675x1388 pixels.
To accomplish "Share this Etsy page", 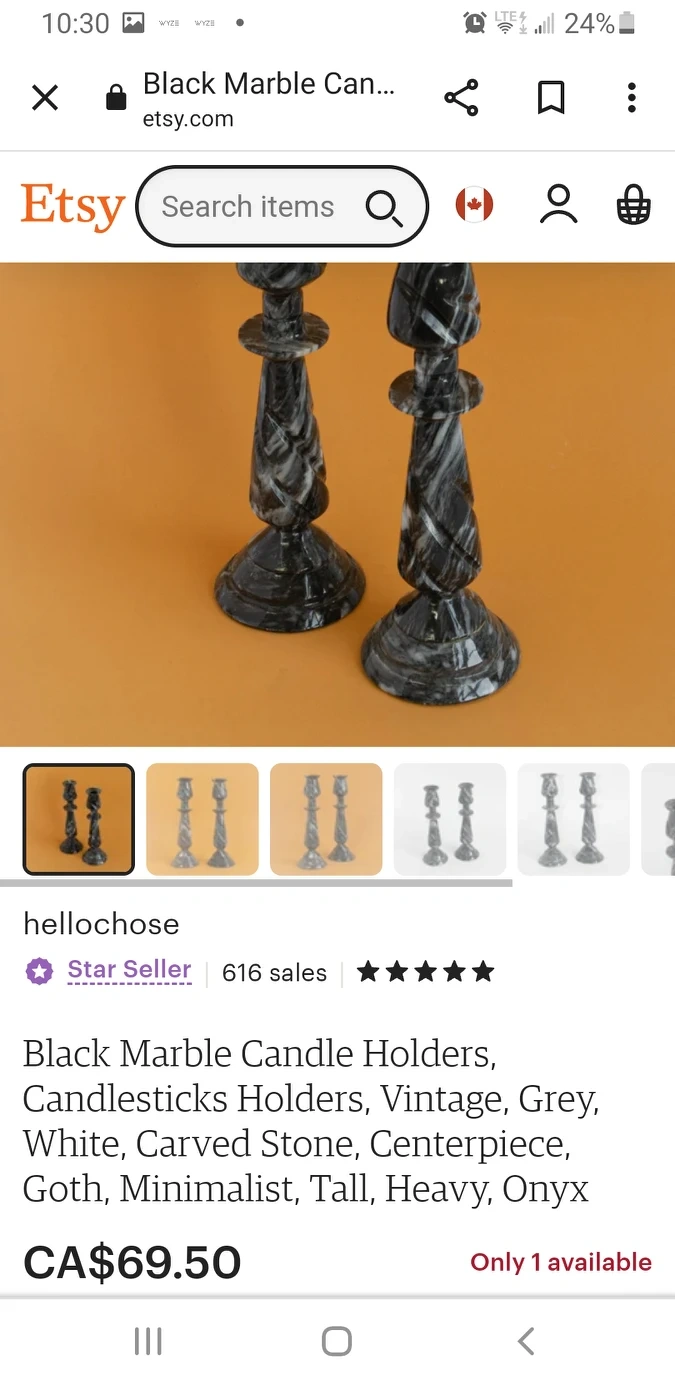I will coord(461,98).
